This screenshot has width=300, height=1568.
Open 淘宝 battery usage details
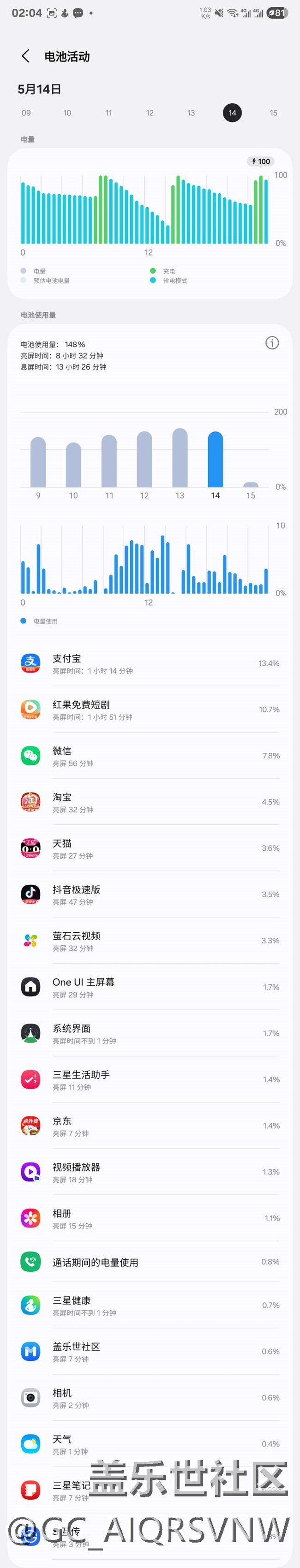(x=150, y=802)
